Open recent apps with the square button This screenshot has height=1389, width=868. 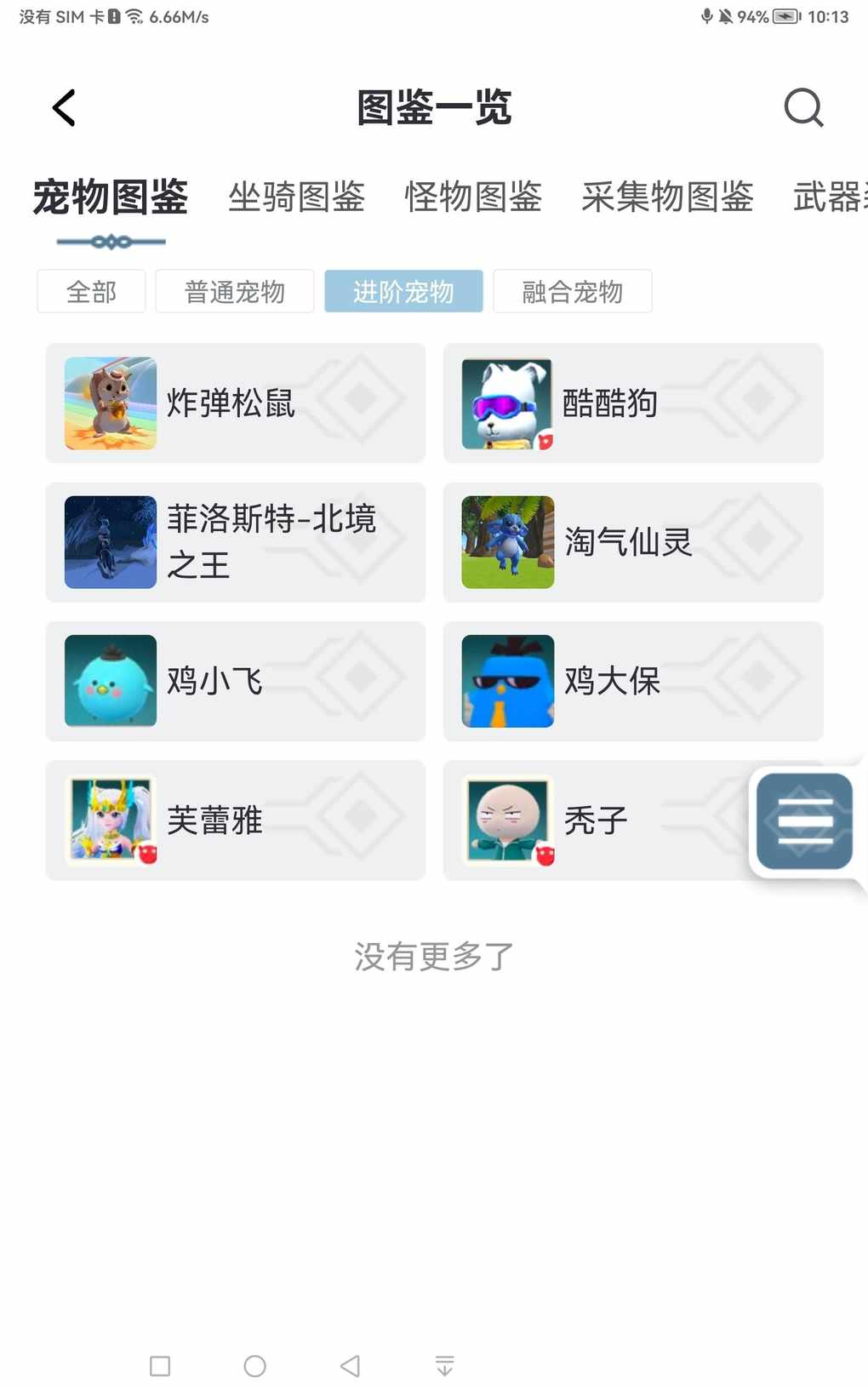pyautogui.click(x=160, y=1366)
